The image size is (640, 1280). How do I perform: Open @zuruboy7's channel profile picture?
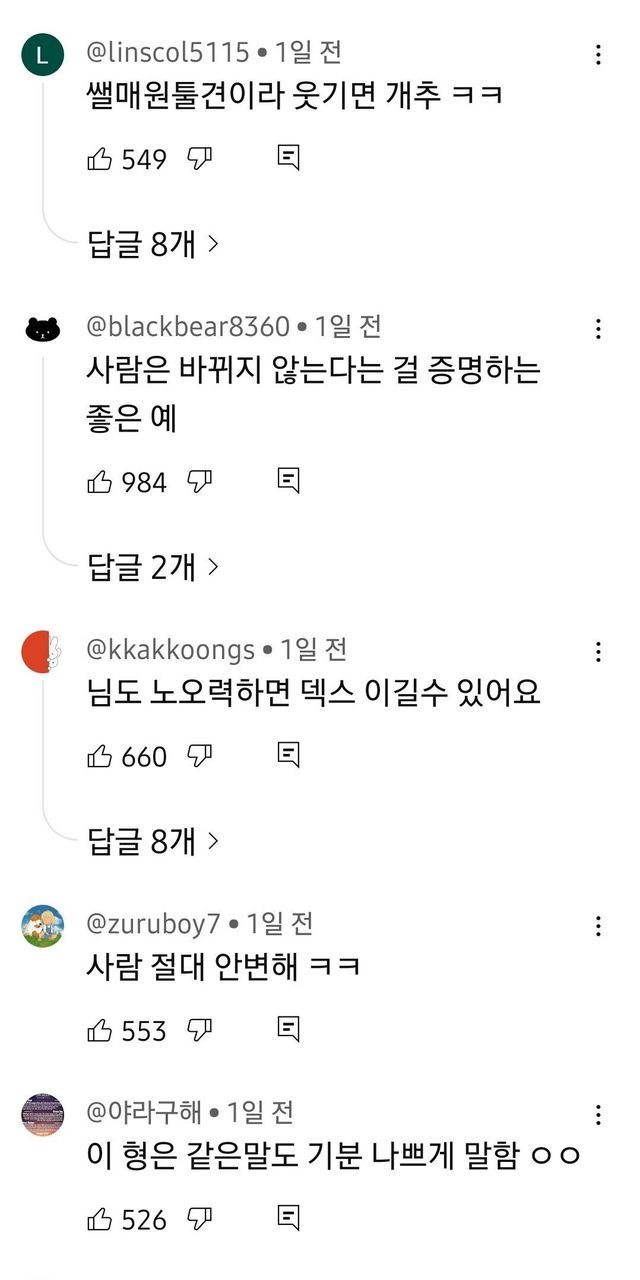(x=42, y=926)
